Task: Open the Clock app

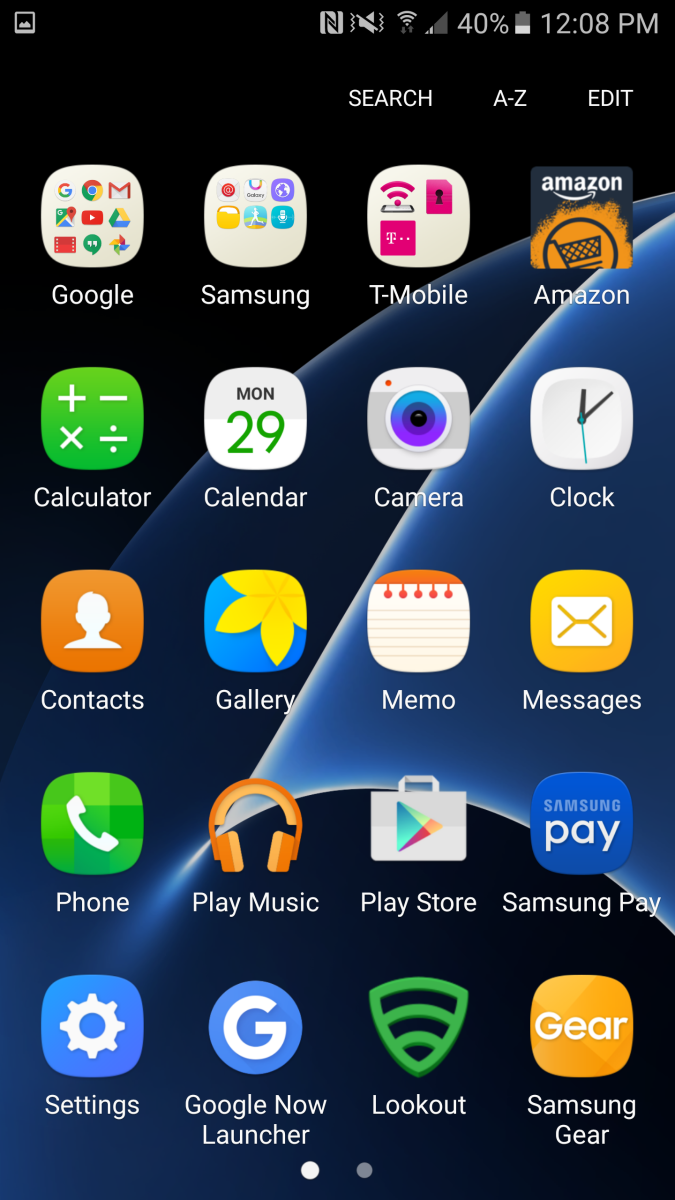Action: [581, 418]
